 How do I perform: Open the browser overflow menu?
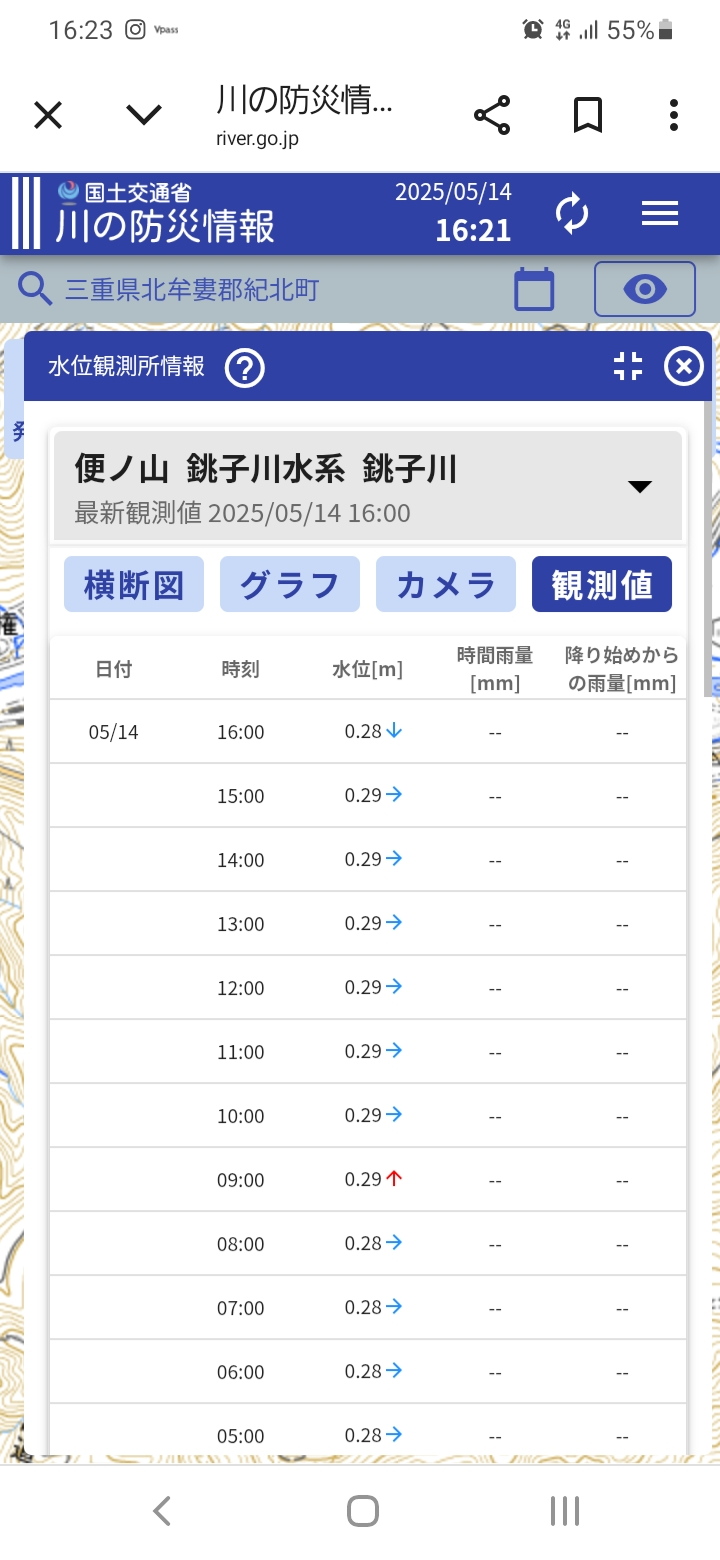tap(674, 115)
